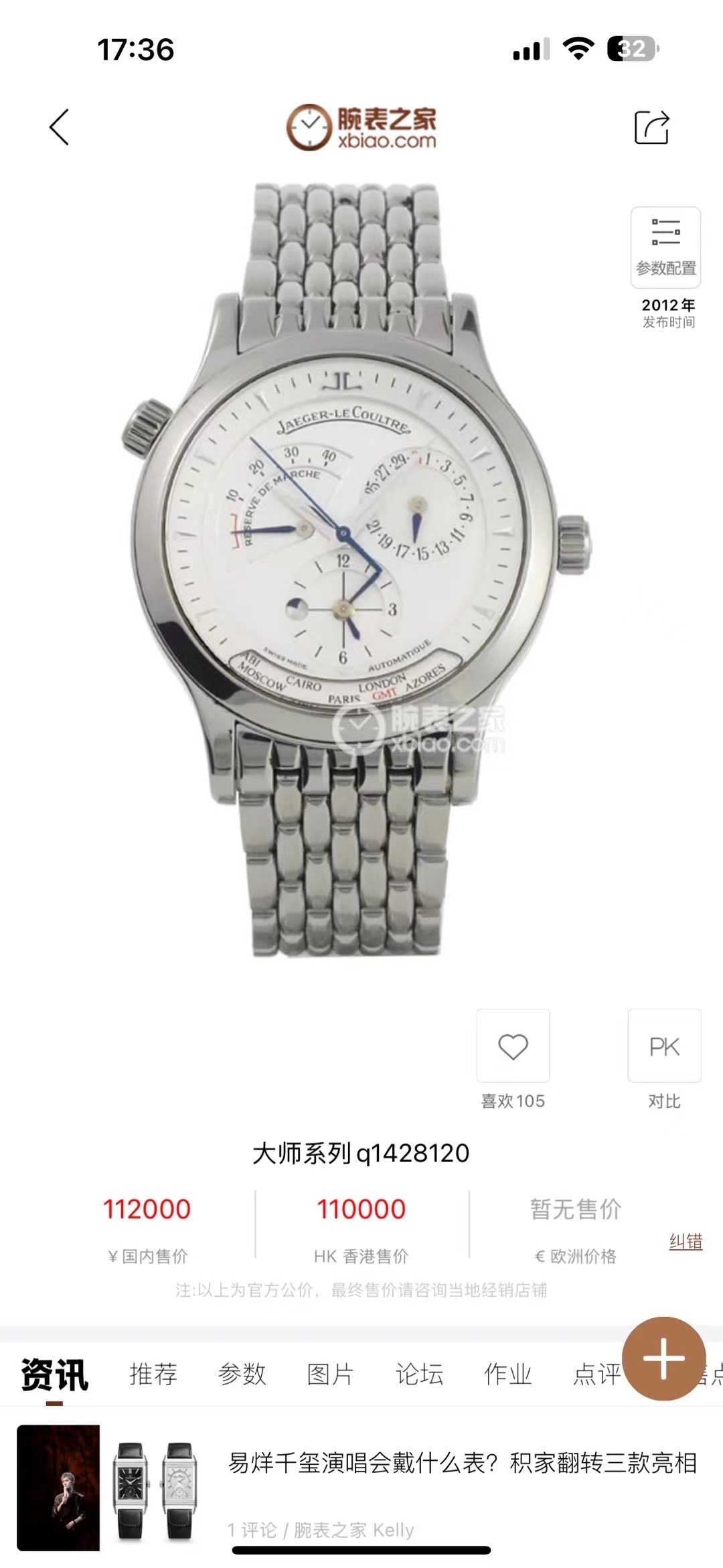
Task: Open the 易烊千玺演唱会戴什么表 article
Action: (462, 1463)
